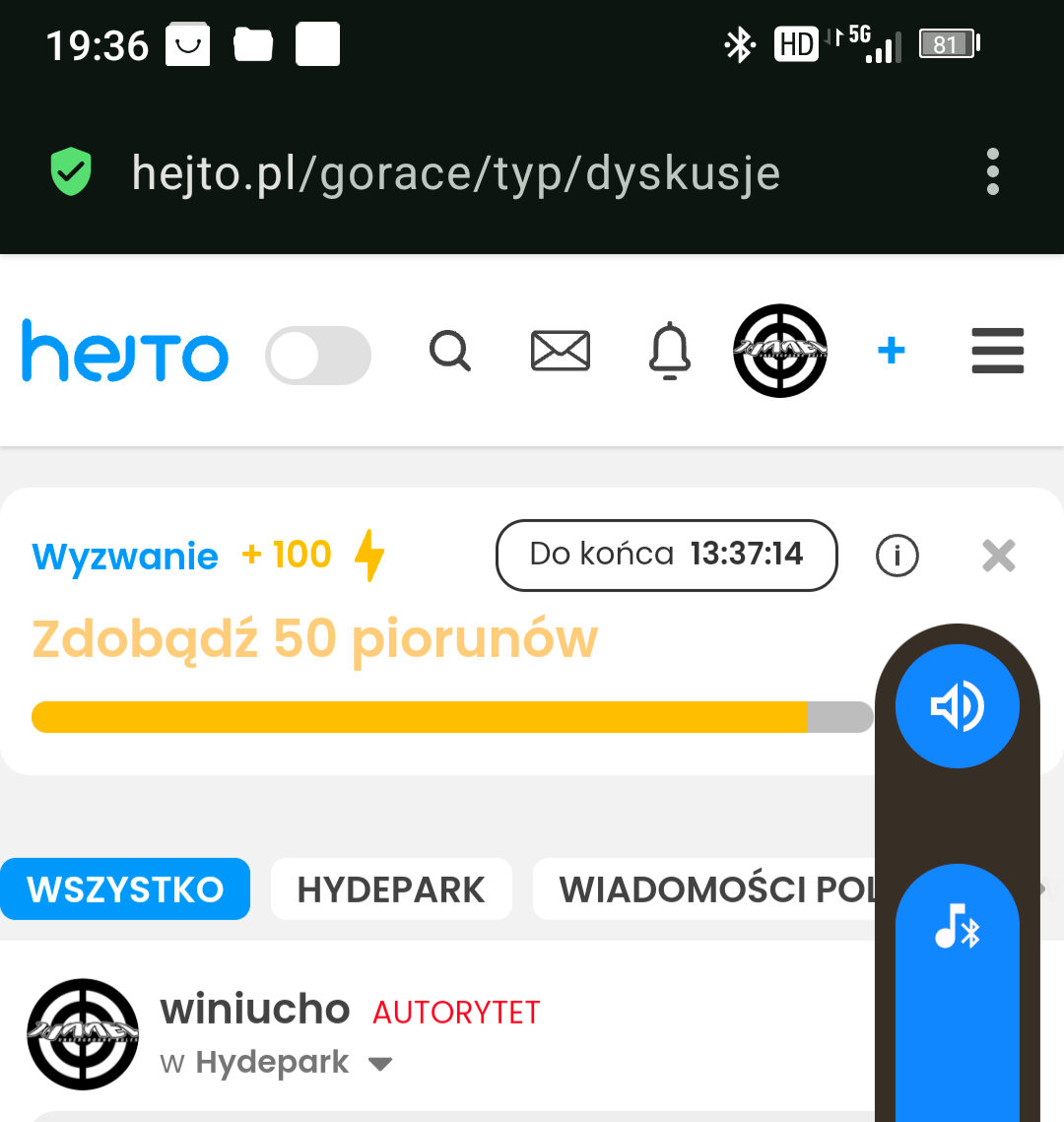This screenshot has width=1064, height=1122.
Task: Toggle dark mode switch next to hejto logo
Action: point(317,355)
